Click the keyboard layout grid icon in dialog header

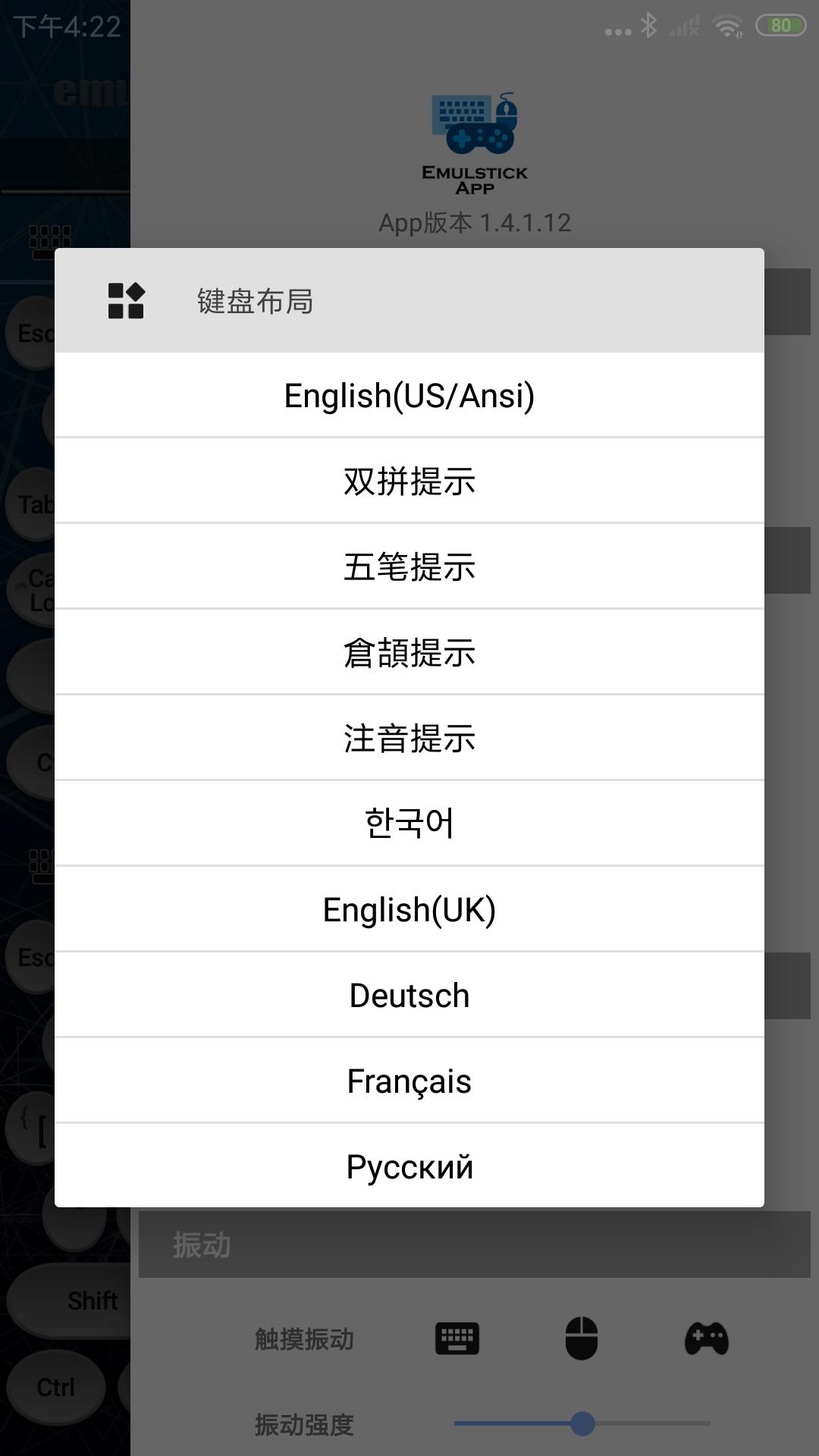point(125,302)
